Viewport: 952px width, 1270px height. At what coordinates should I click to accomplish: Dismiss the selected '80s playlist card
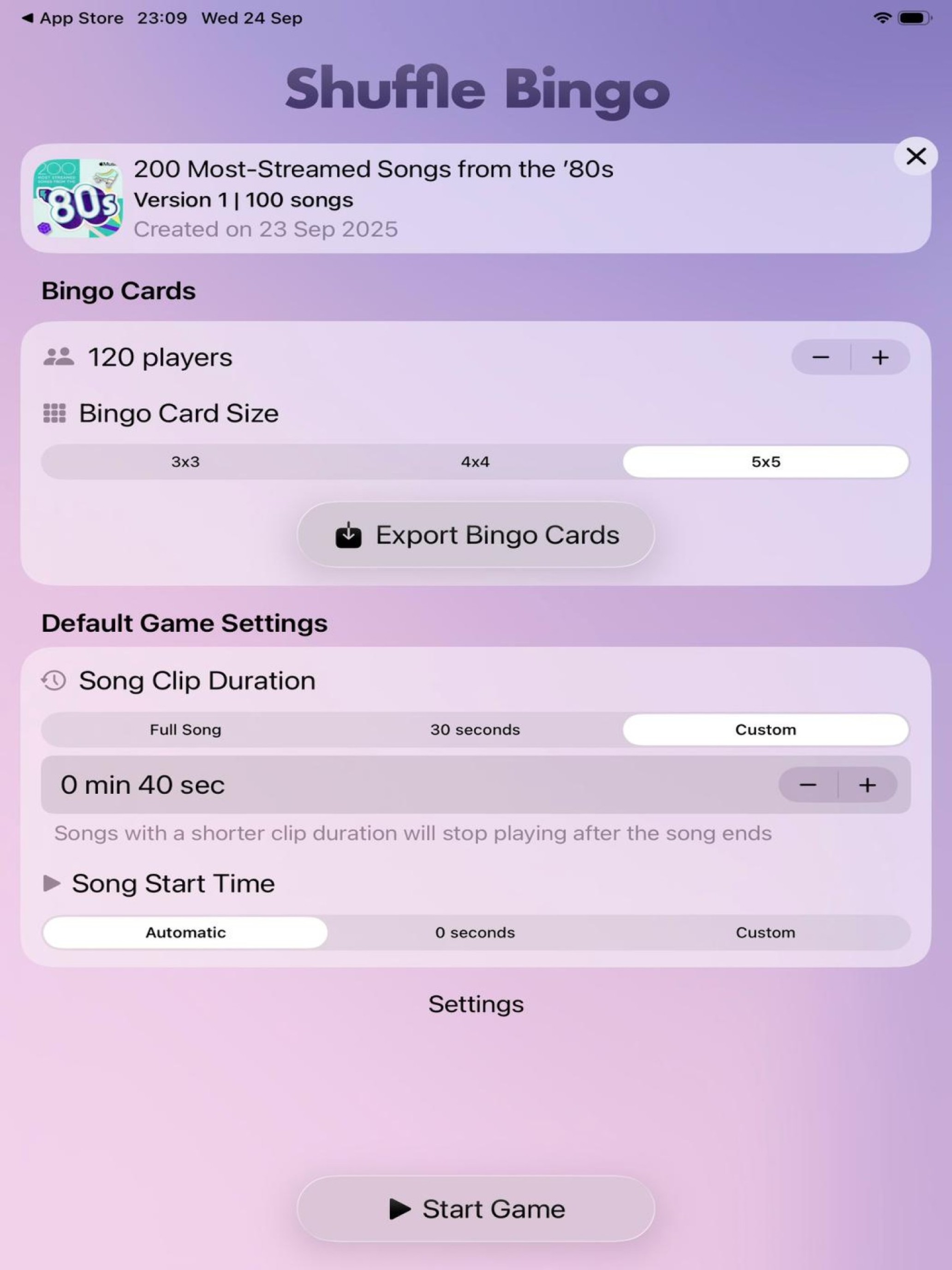click(915, 156)
